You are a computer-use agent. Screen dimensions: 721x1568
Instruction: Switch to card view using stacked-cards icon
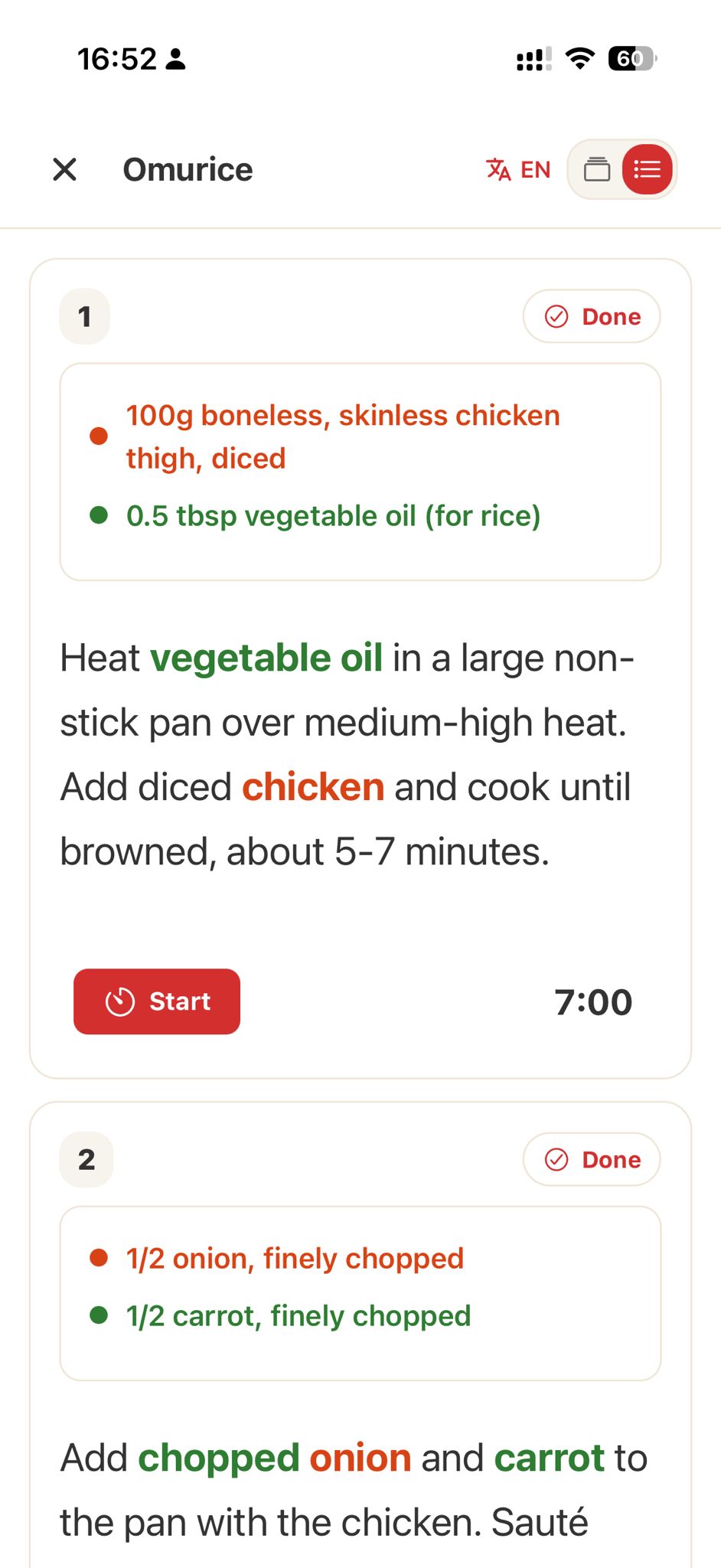click(x=598, y=169)
